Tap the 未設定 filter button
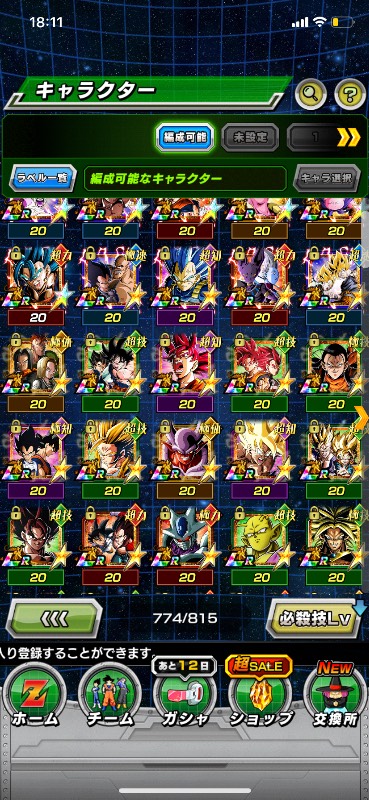Screen dimensions: 369x800 [x=250, y=137]
